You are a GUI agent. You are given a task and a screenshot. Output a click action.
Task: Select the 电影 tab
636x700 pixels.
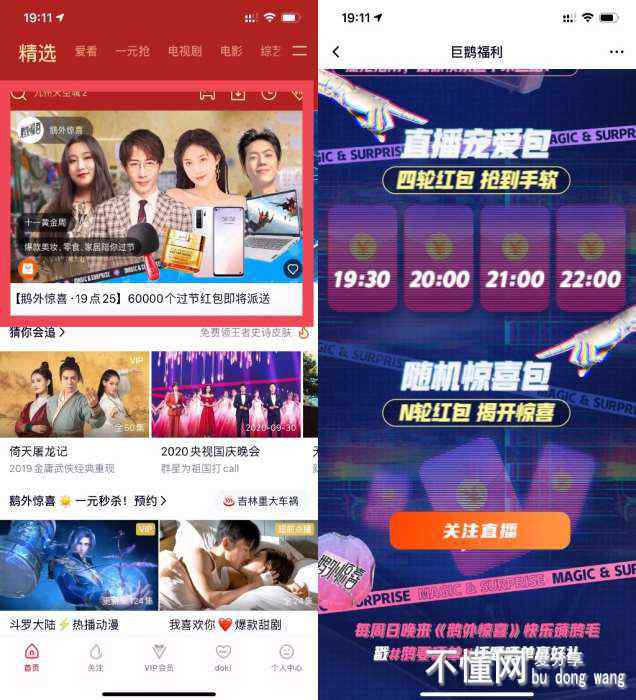(231, 52)
